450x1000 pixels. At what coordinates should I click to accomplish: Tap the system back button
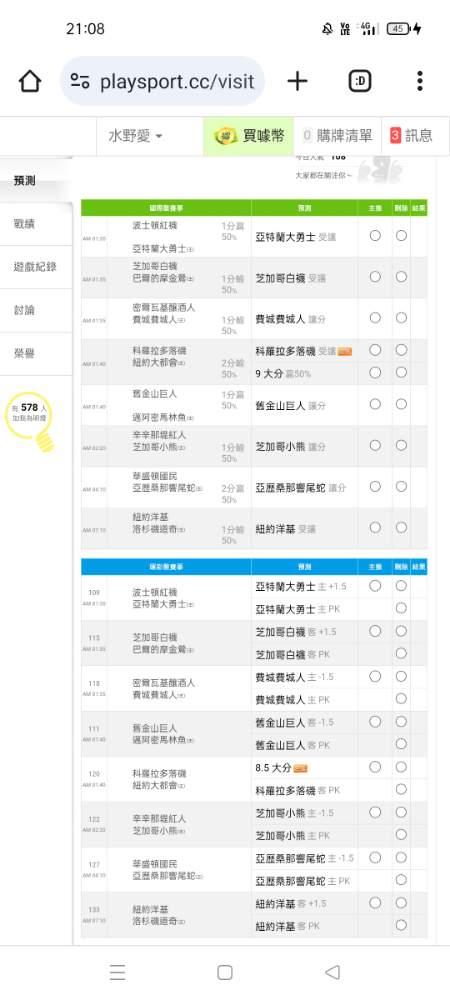(x=332, y=972)
